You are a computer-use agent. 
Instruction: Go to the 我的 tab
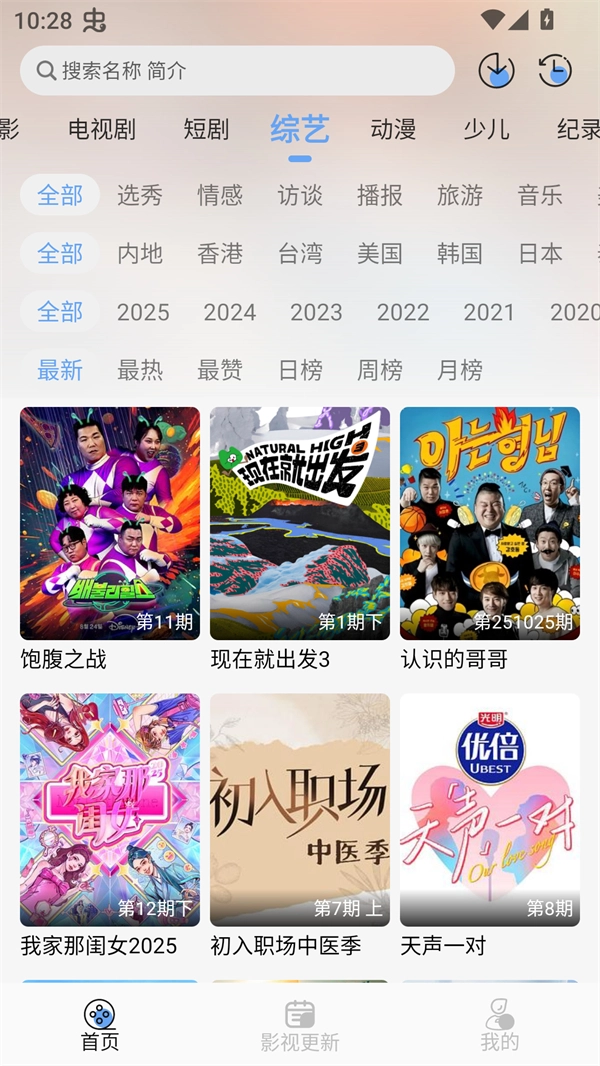pos(499,1026)
